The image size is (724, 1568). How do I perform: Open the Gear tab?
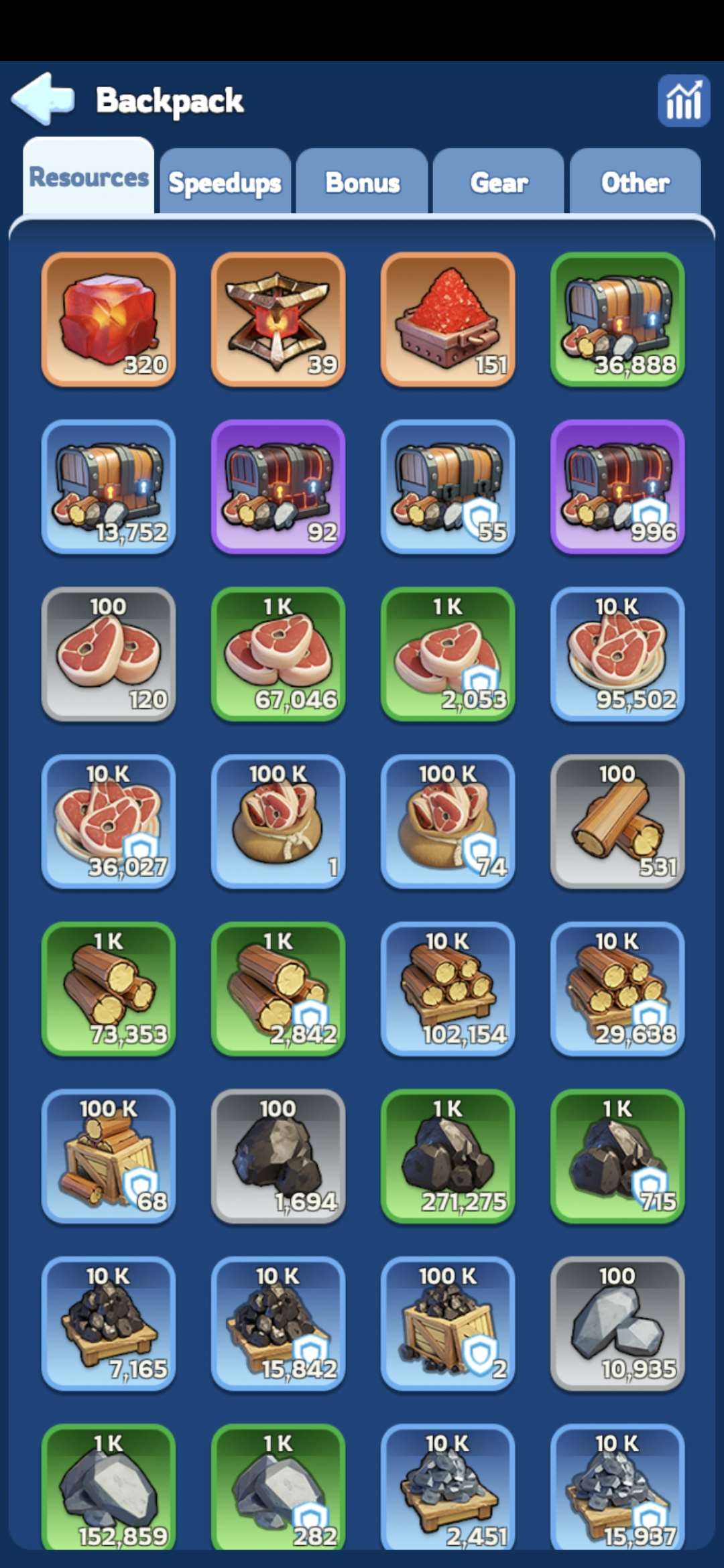499,182
